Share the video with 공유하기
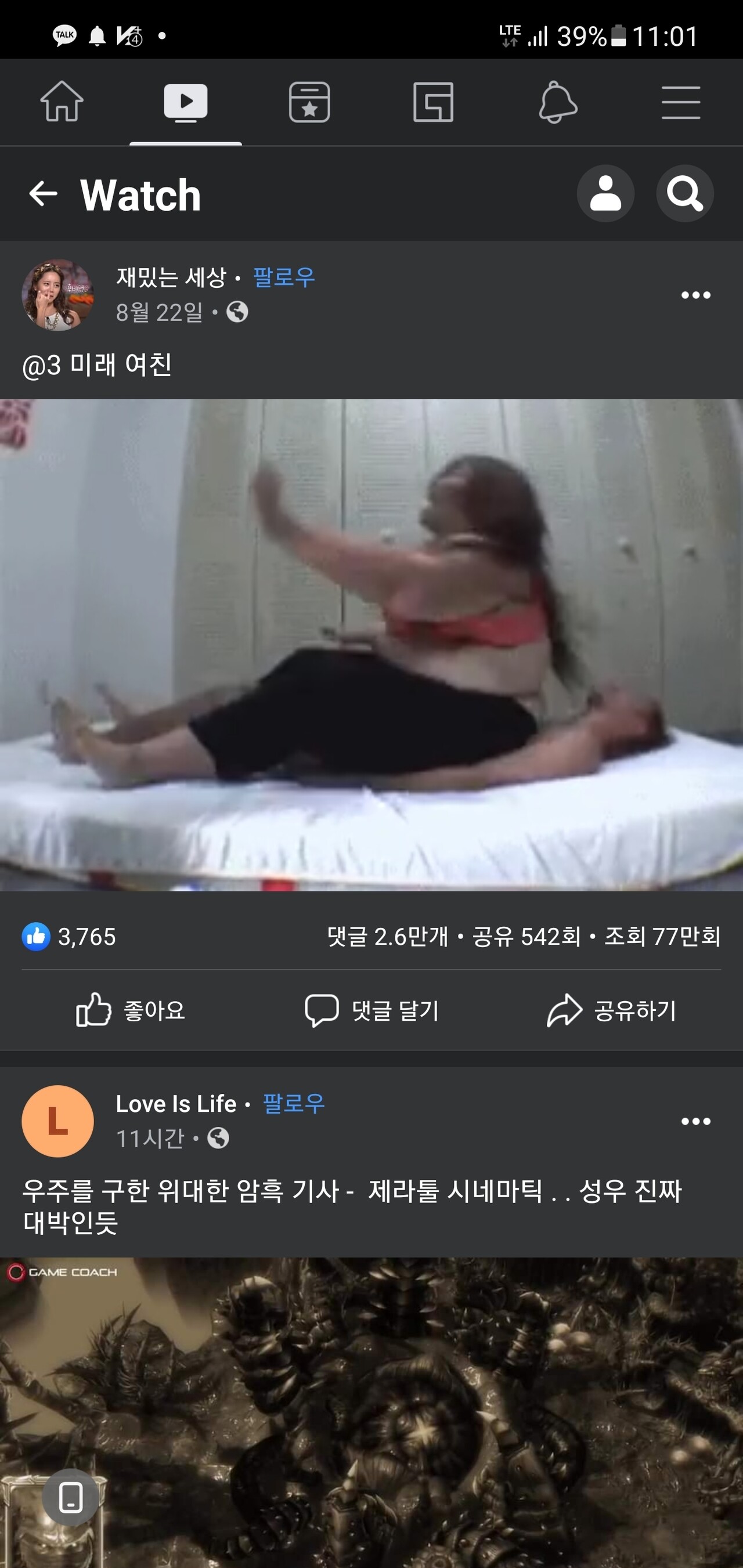Screen dimensions: 743x1568 point(611,1010)
